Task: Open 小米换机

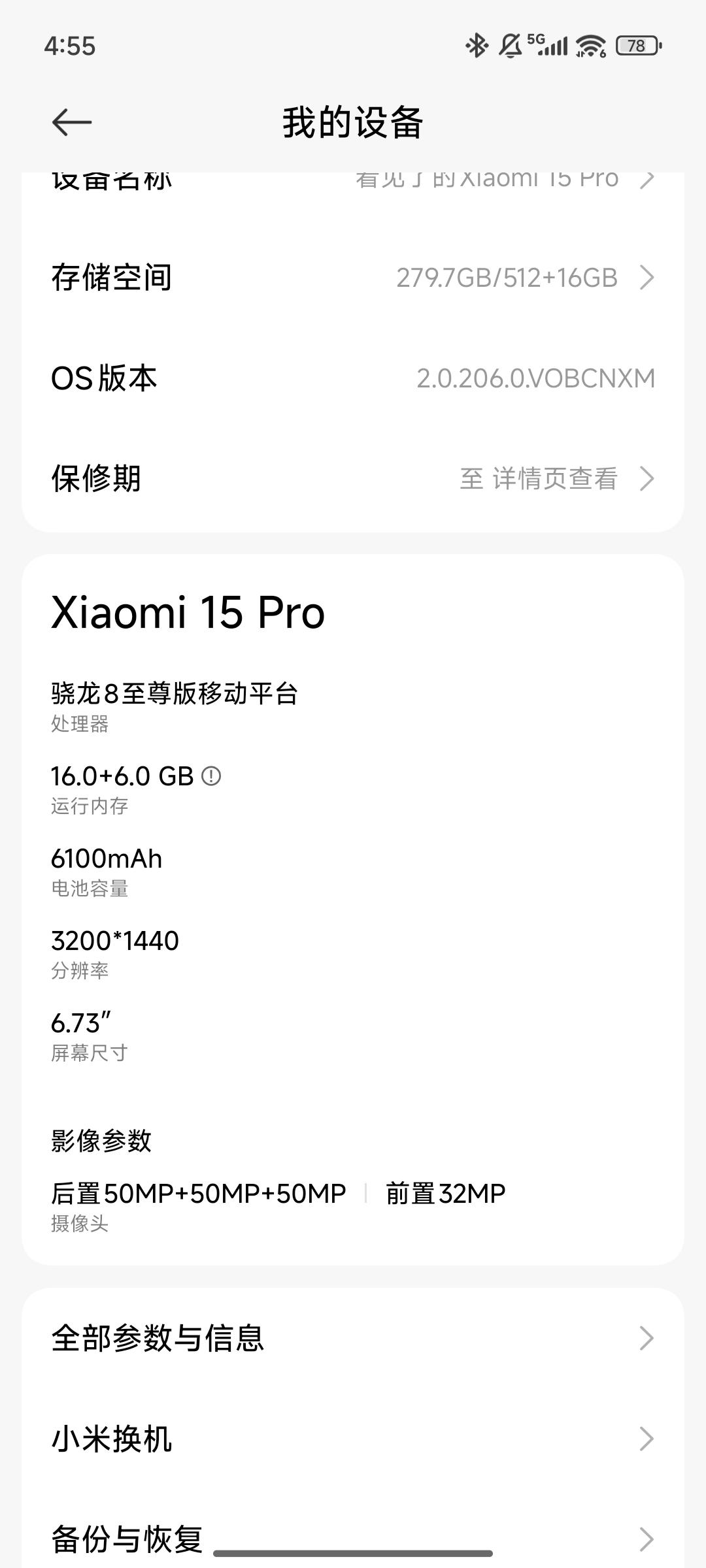Action: point(353,1439)
